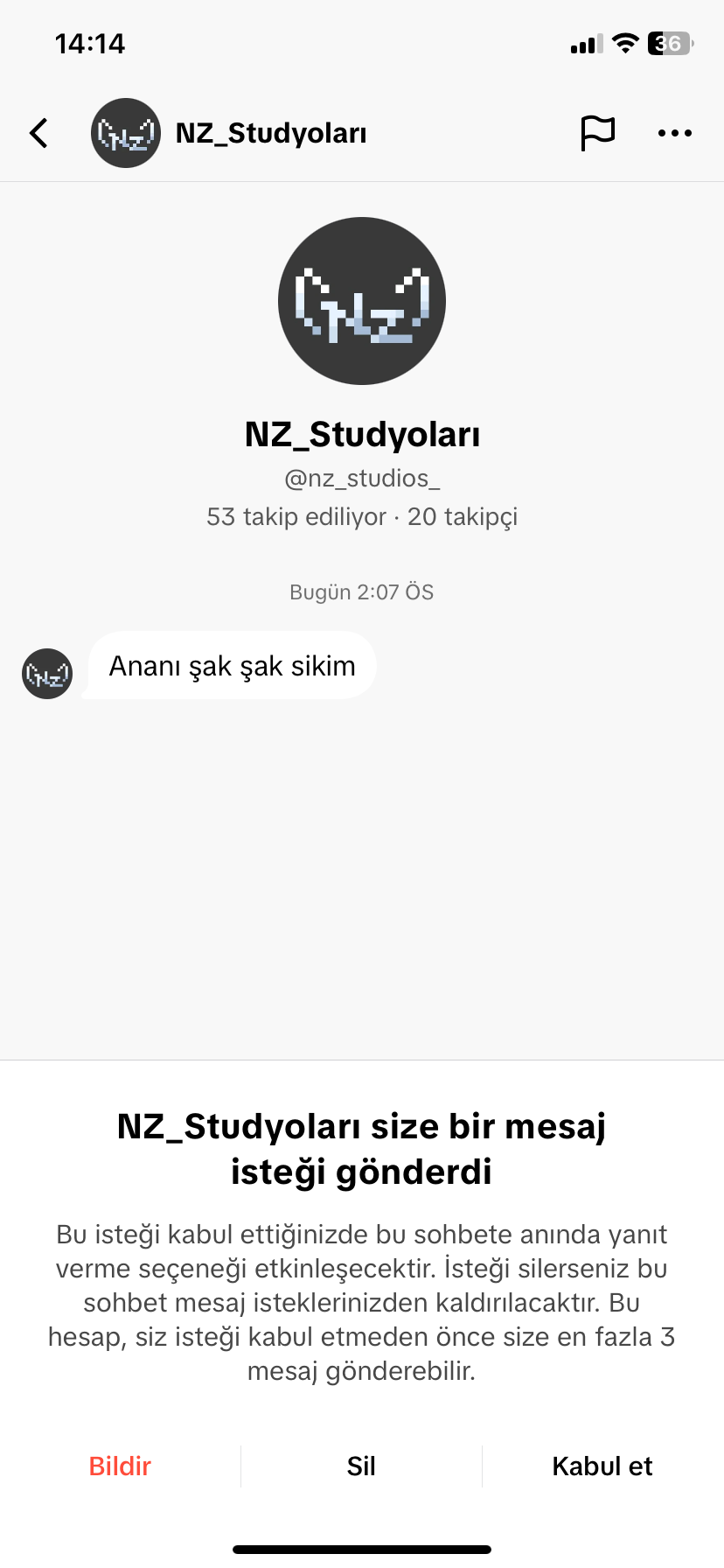Open NZ_Studyoları profile from header avatar
The height and width of the screenshot is (1568, 724).
(126, 133)
